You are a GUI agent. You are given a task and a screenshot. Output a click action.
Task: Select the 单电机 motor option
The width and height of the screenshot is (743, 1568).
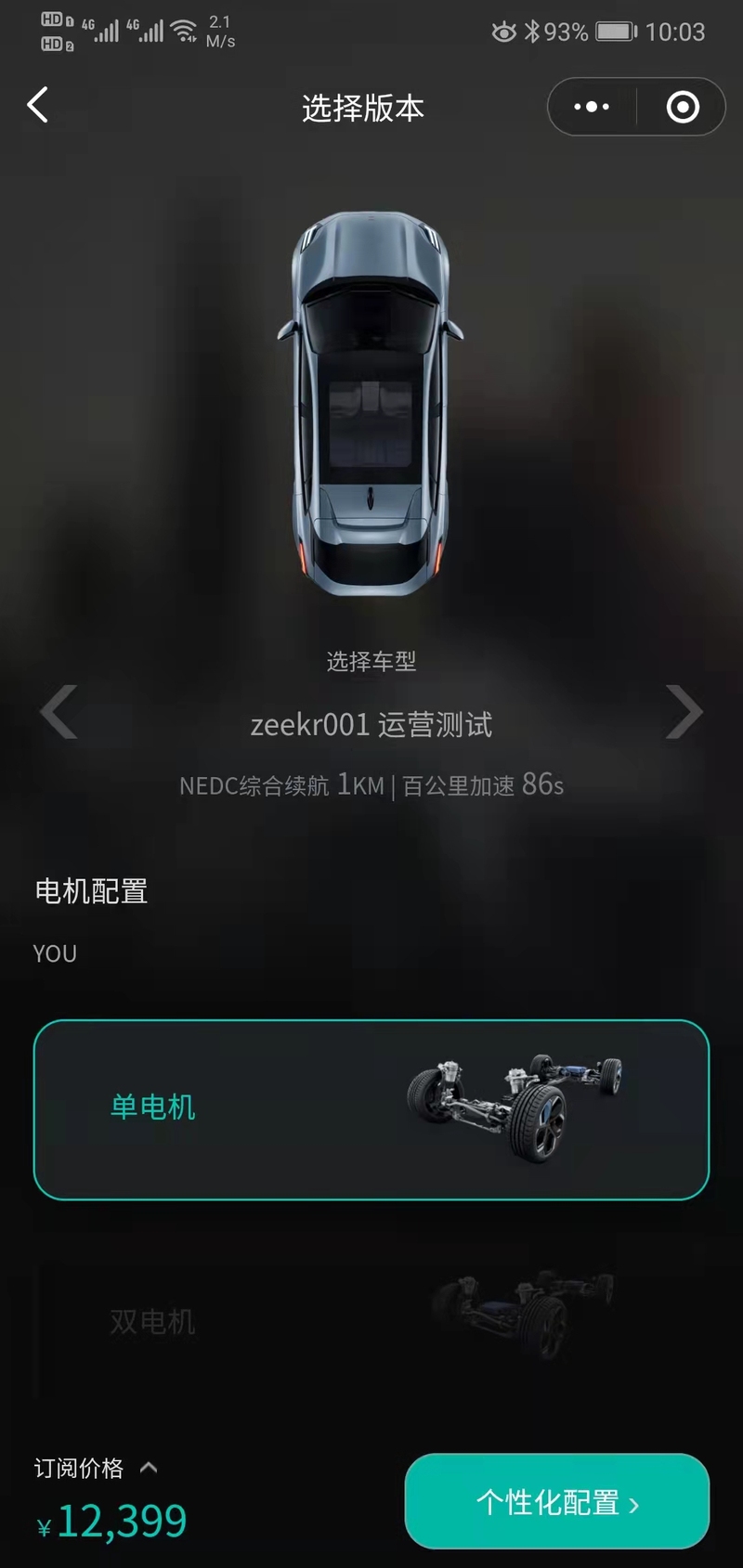(371, 1109)
